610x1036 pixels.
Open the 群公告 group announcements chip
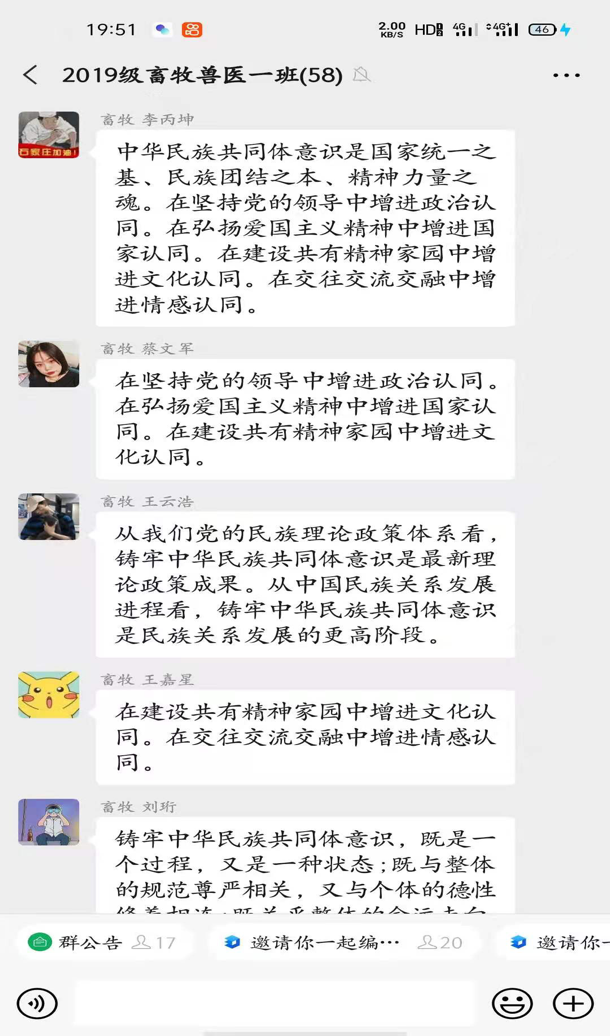(100, 942)
